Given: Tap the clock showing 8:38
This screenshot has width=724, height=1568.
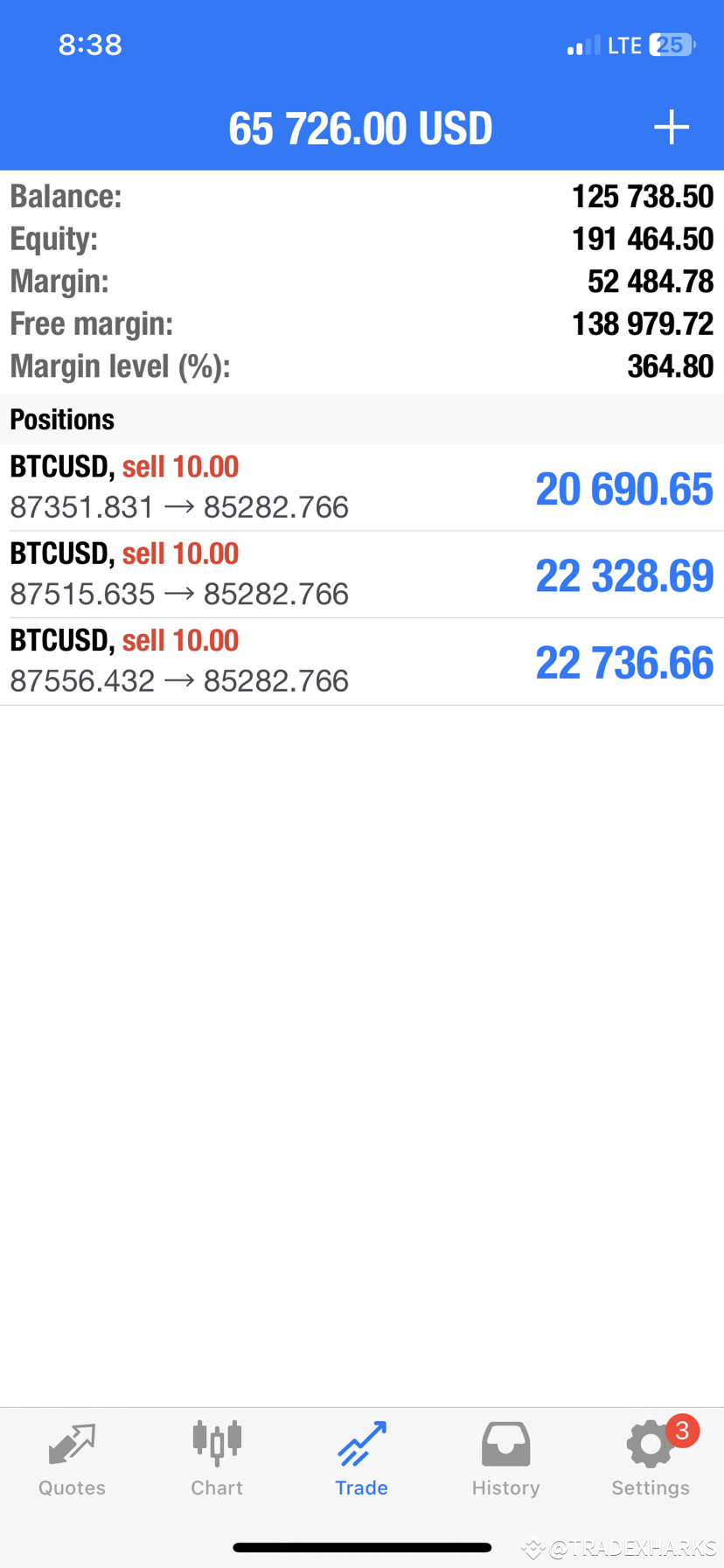Looking at the screenshot, I should (90, 45).
